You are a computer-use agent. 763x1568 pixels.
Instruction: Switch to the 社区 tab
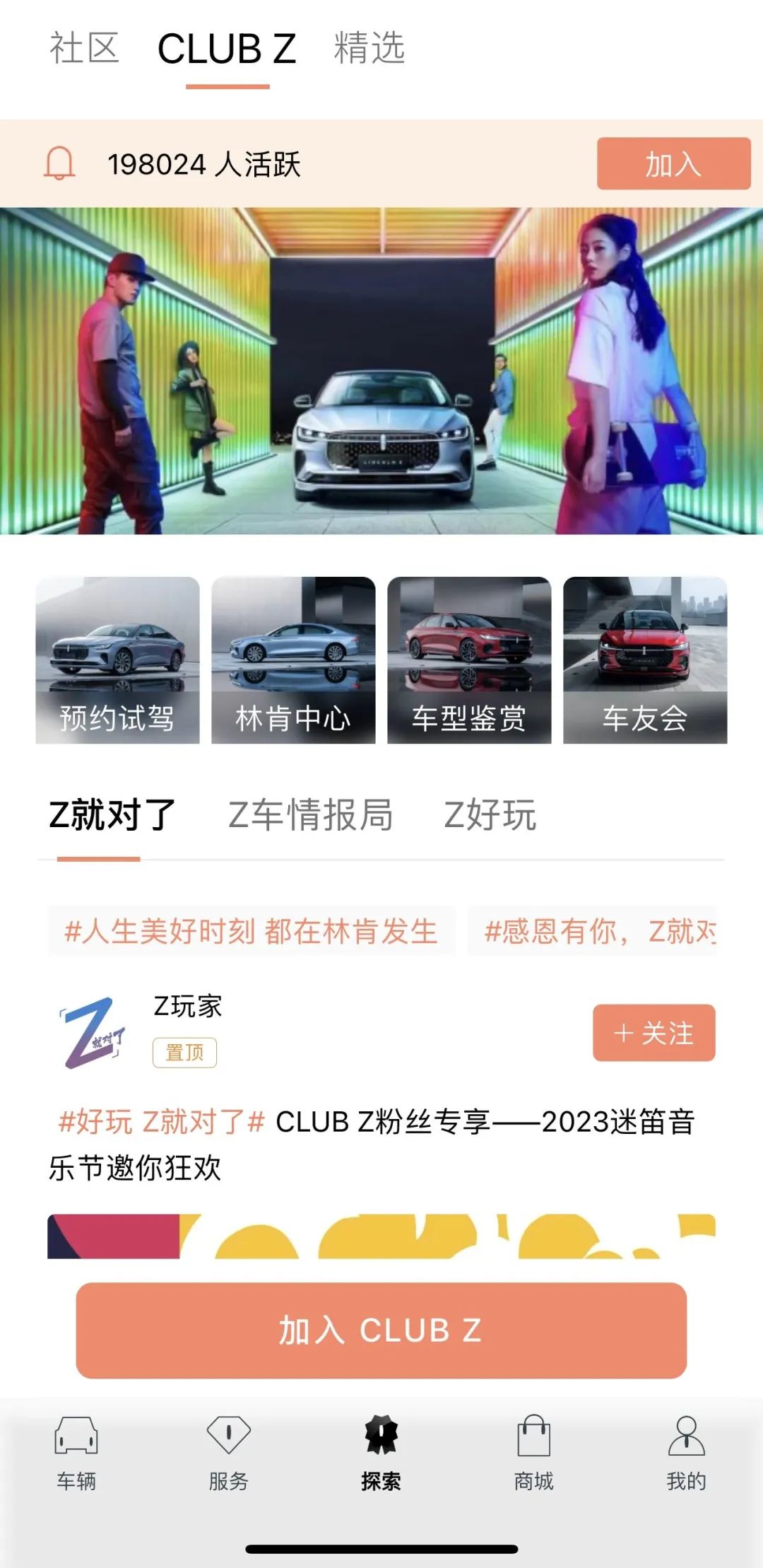point(84,48)
